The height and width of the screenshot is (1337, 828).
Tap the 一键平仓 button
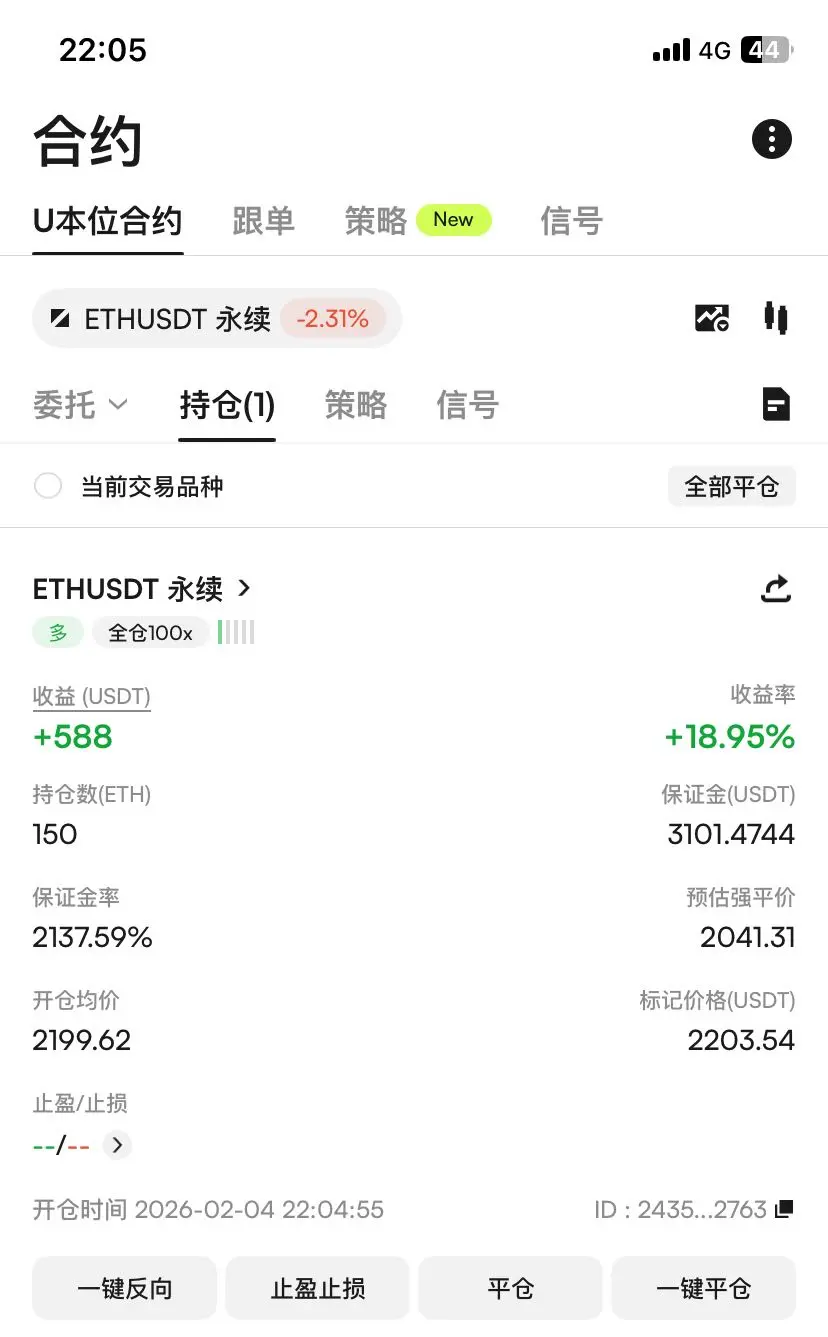click(703, 1289)
